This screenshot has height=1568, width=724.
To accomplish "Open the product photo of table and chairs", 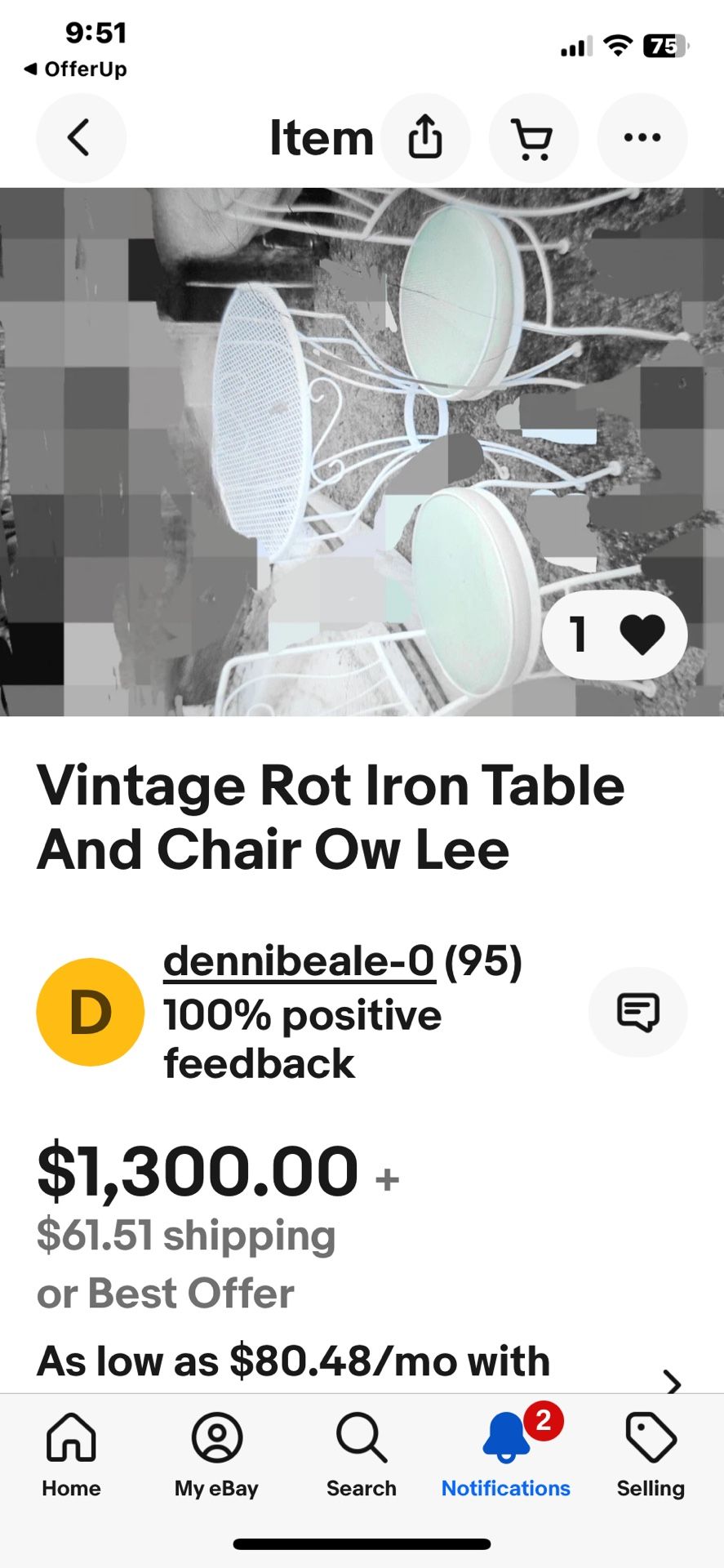I will point(362,452).
